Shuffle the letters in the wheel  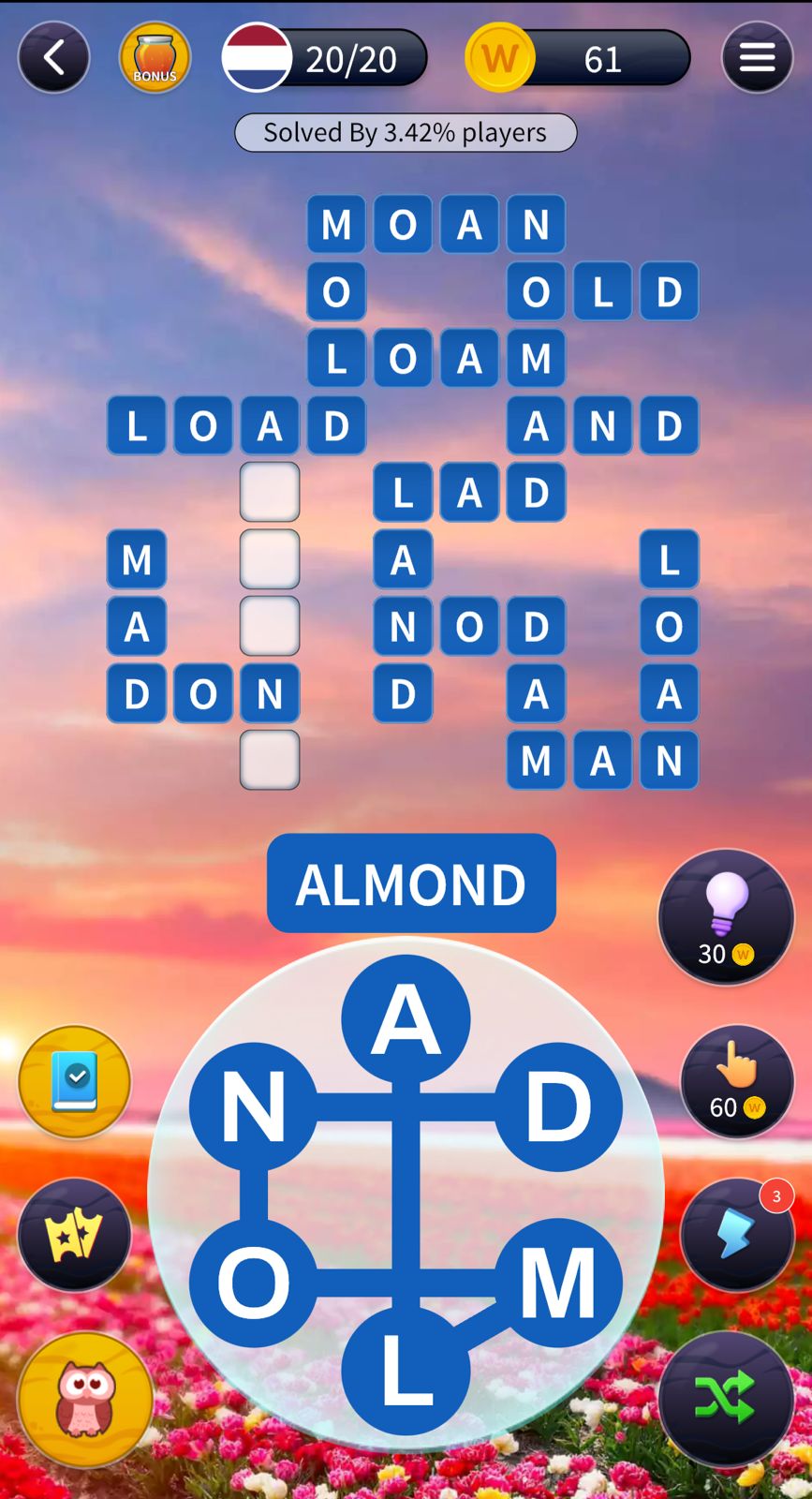pos(726,1398)
